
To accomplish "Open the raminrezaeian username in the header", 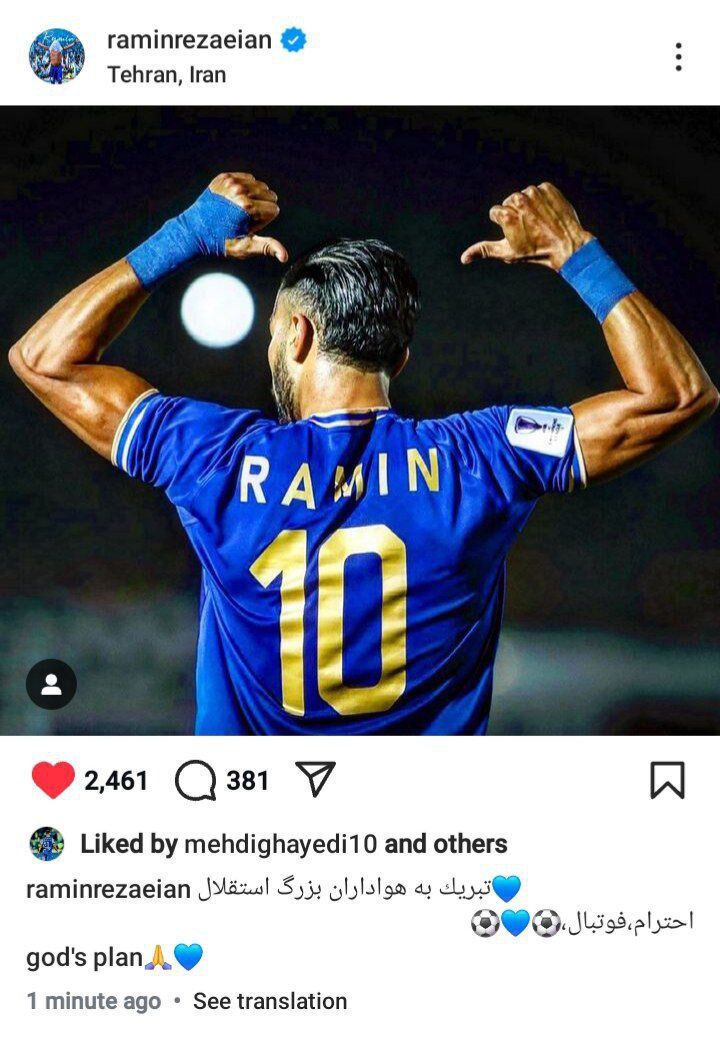I will pos(189,40).
